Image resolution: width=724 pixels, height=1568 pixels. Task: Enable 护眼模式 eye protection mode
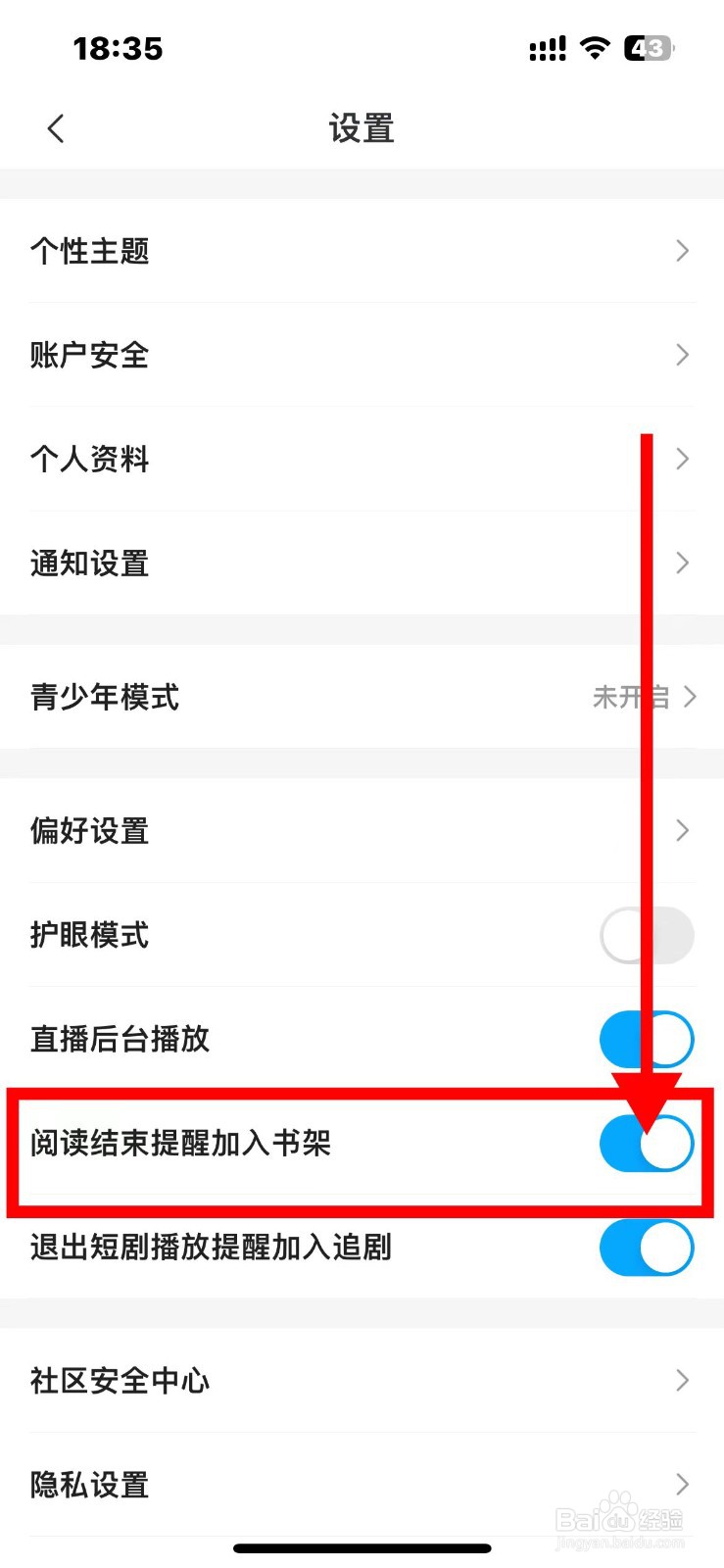point(646,936)
